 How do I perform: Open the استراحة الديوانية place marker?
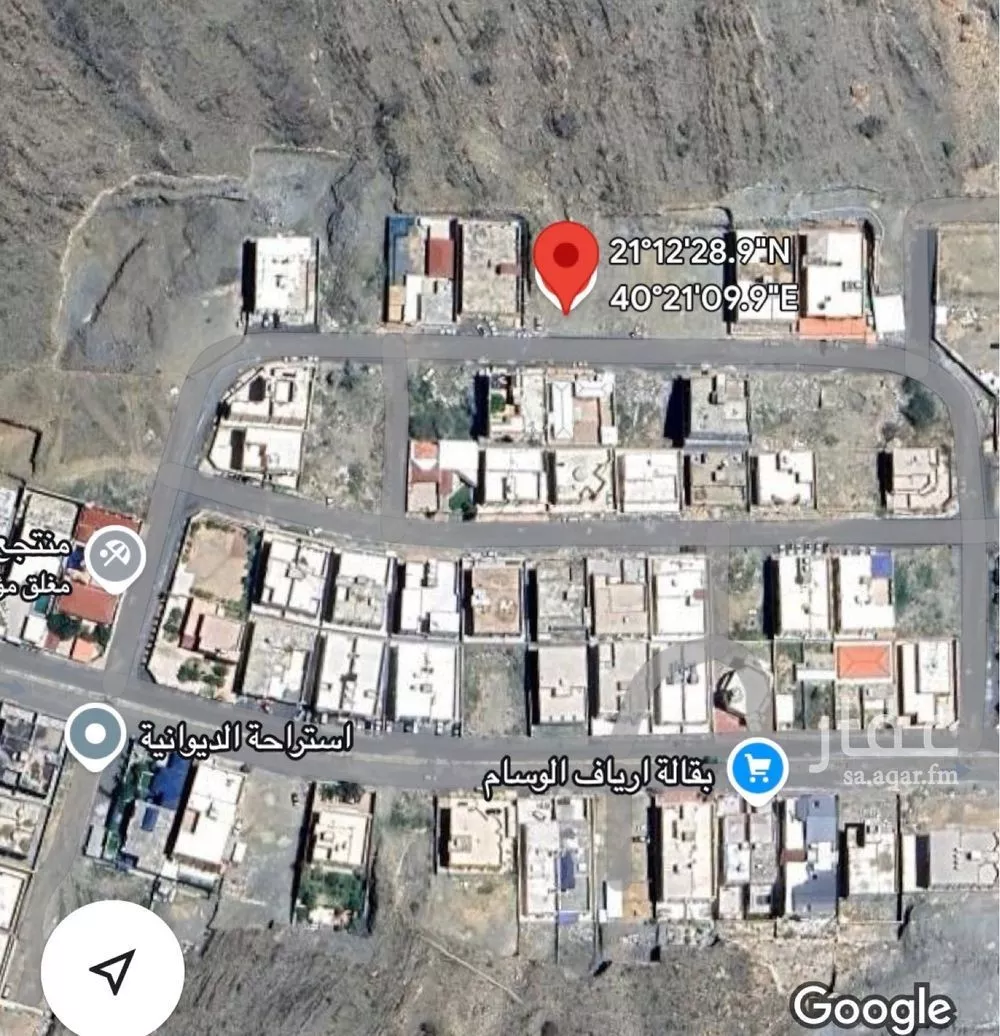pos(96,736)
